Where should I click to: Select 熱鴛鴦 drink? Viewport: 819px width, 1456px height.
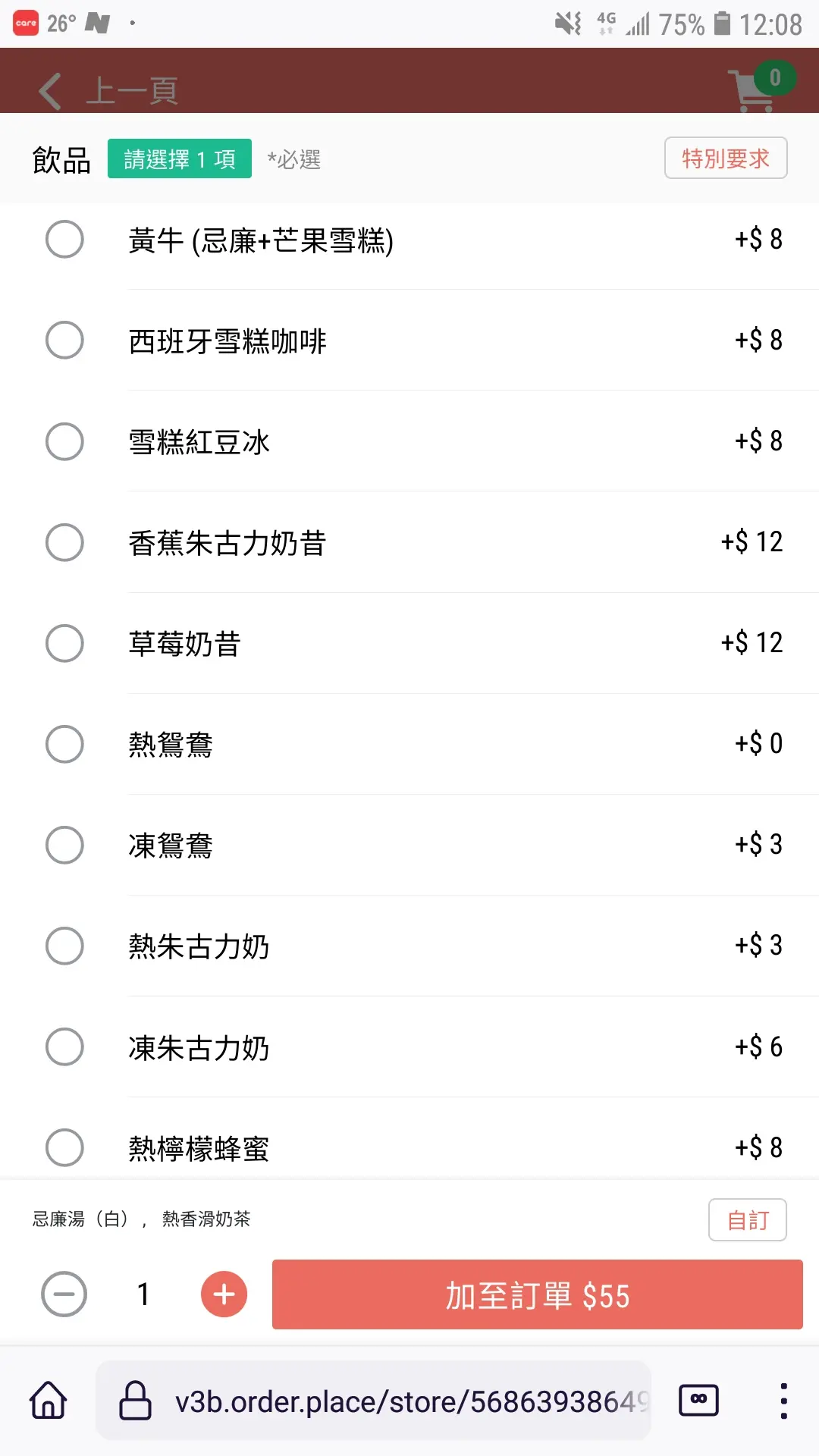(409, 744)
